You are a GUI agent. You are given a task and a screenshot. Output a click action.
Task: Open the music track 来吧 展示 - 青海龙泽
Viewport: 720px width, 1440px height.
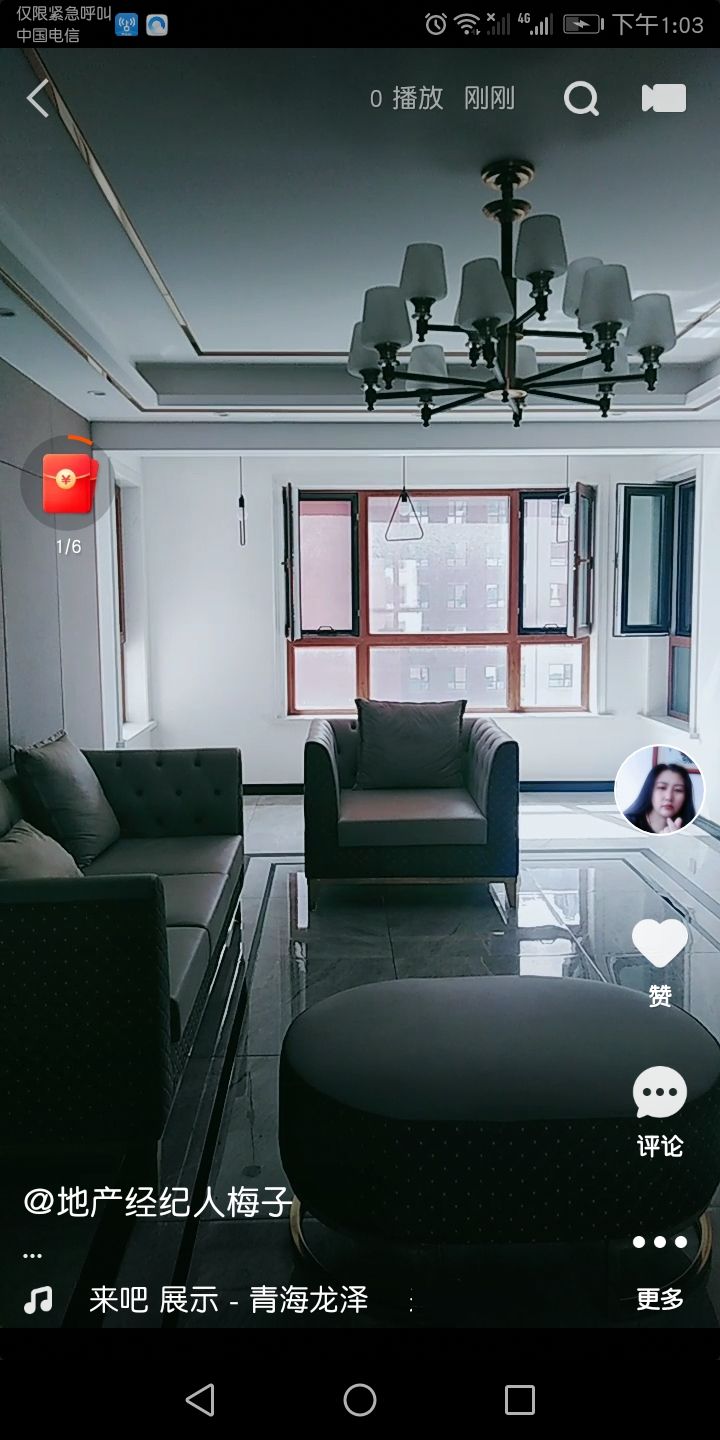(x=228, y=1300)
